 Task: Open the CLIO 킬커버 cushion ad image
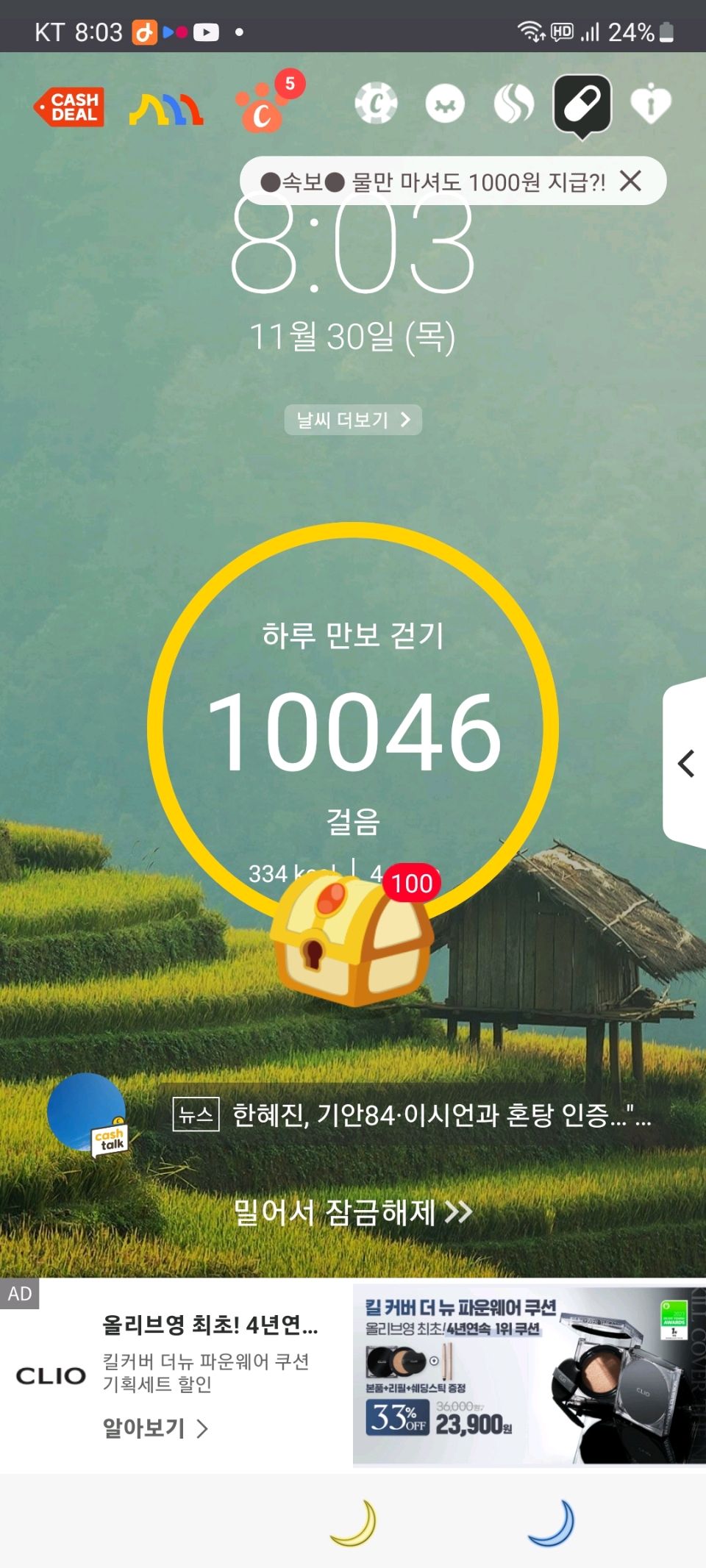528,1375
